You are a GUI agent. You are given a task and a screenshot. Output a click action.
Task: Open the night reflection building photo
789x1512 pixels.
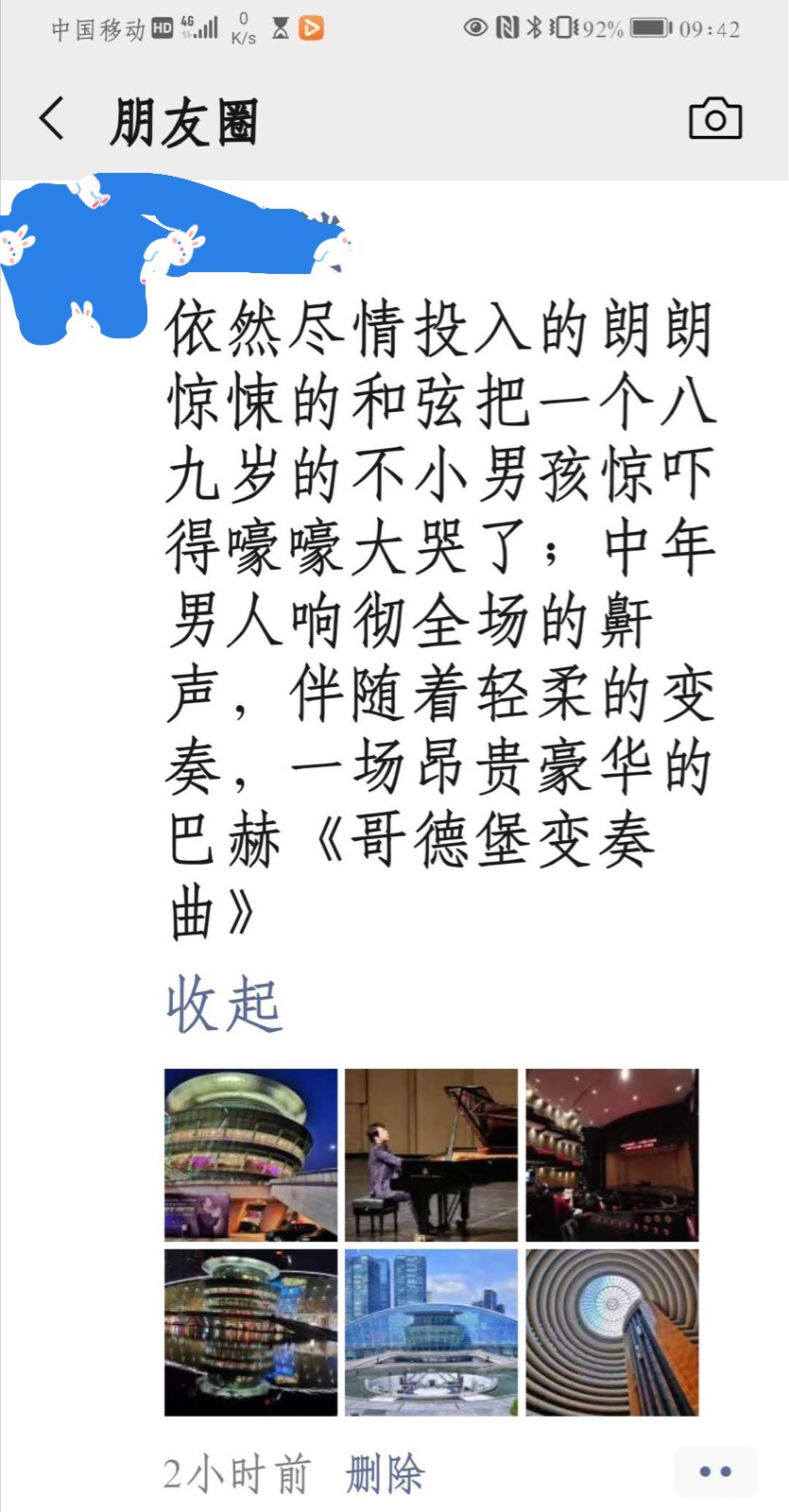pos(250,1332)
